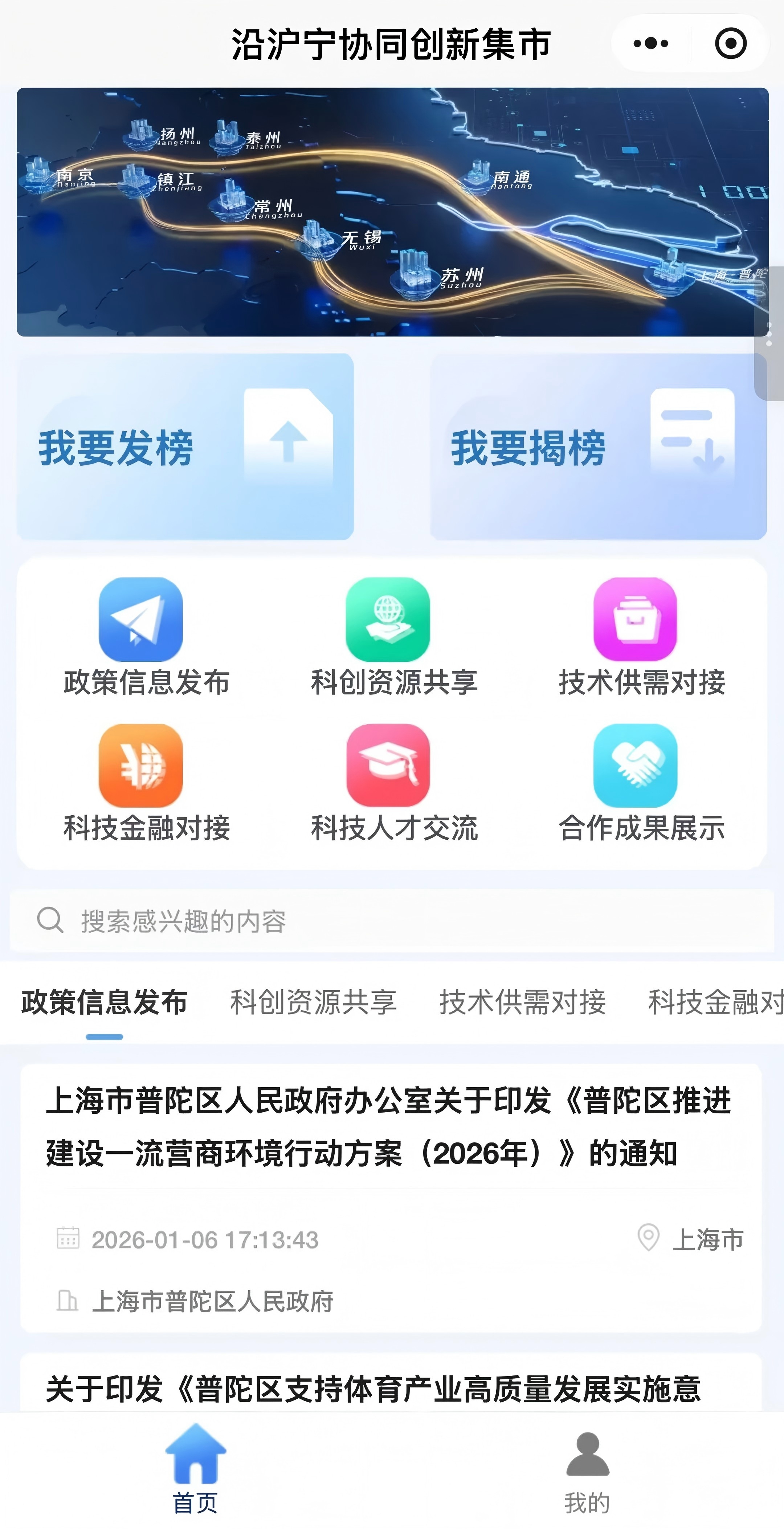Open the mini program more options menu
The image size is (784, 1529).
click(x=650, y=43)
